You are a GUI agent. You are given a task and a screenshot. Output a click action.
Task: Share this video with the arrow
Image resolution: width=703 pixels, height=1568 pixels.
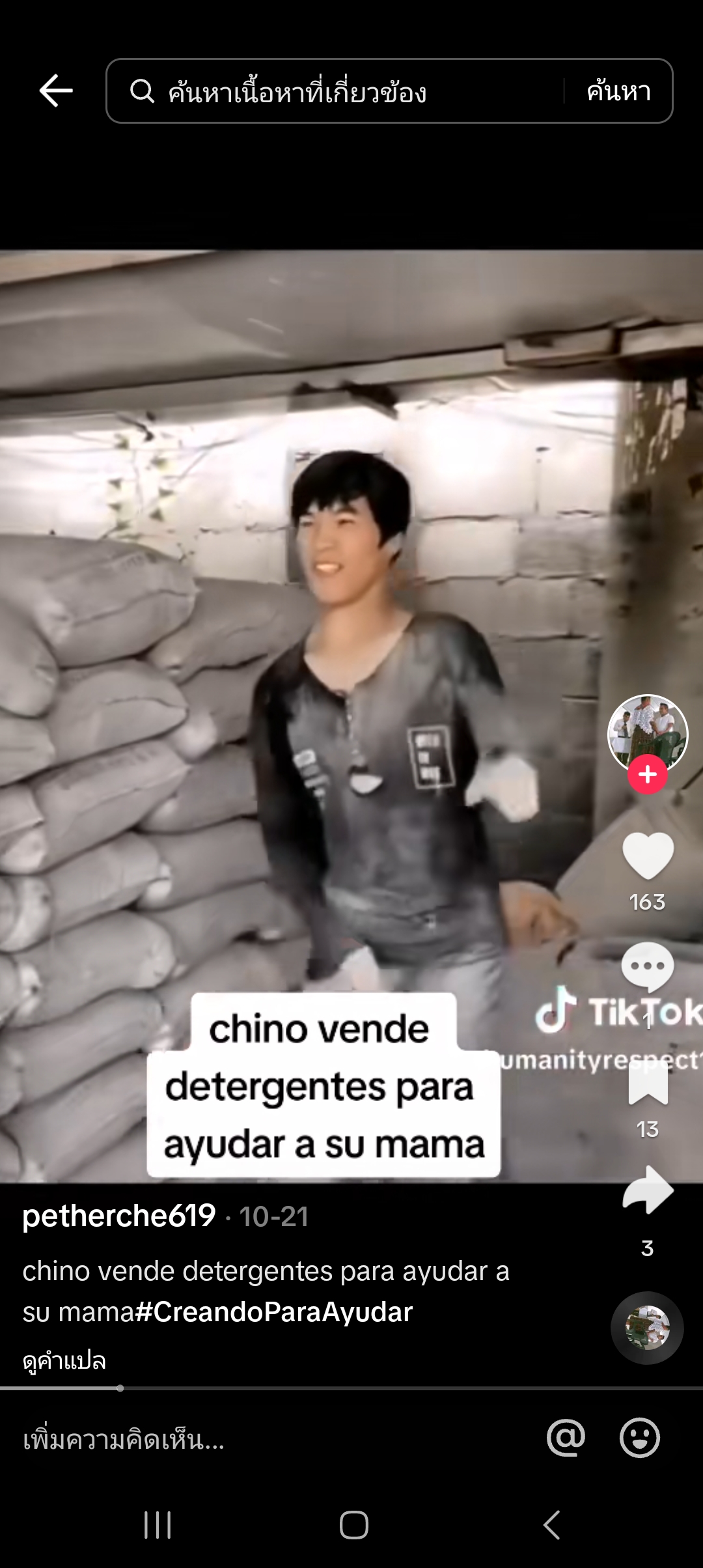(x=648, y=1190)
